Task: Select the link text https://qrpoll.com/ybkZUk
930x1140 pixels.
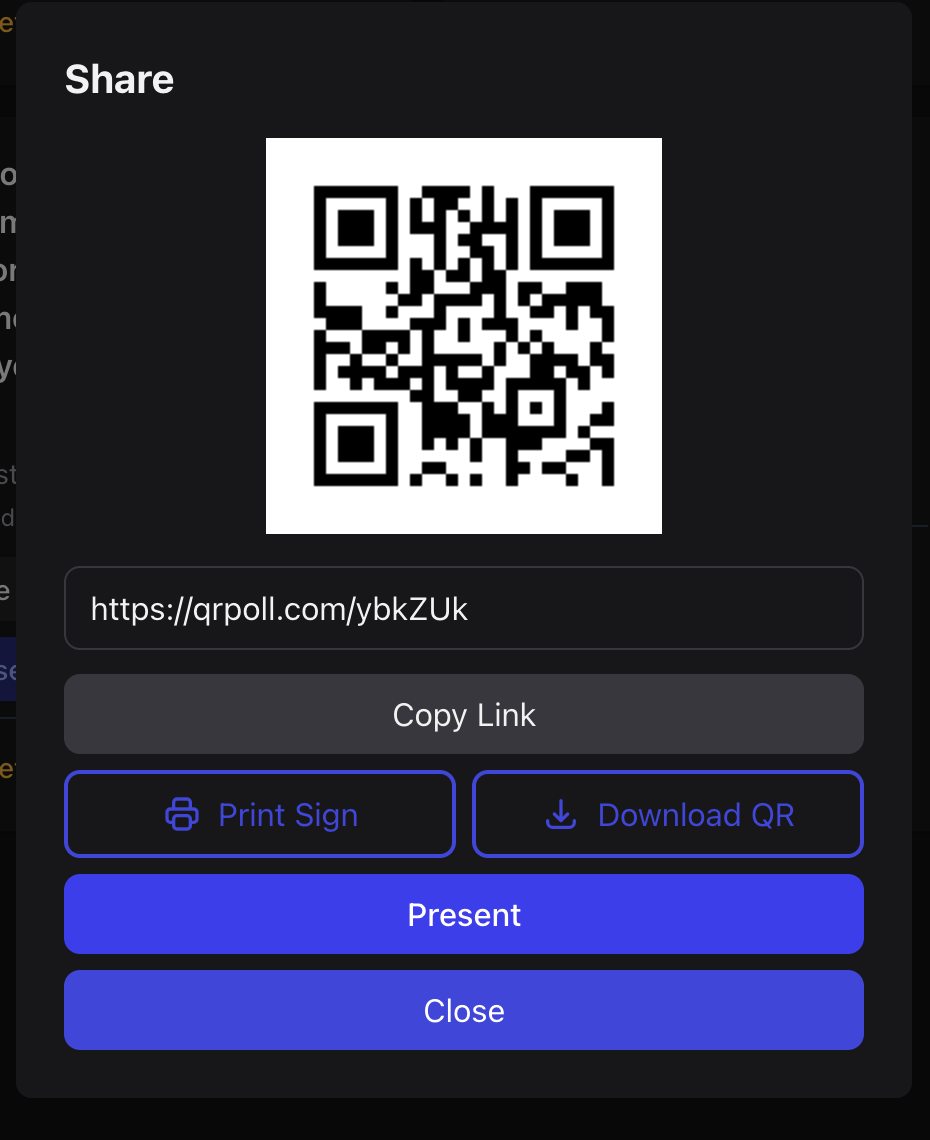Action: click(x=281, y=609)
